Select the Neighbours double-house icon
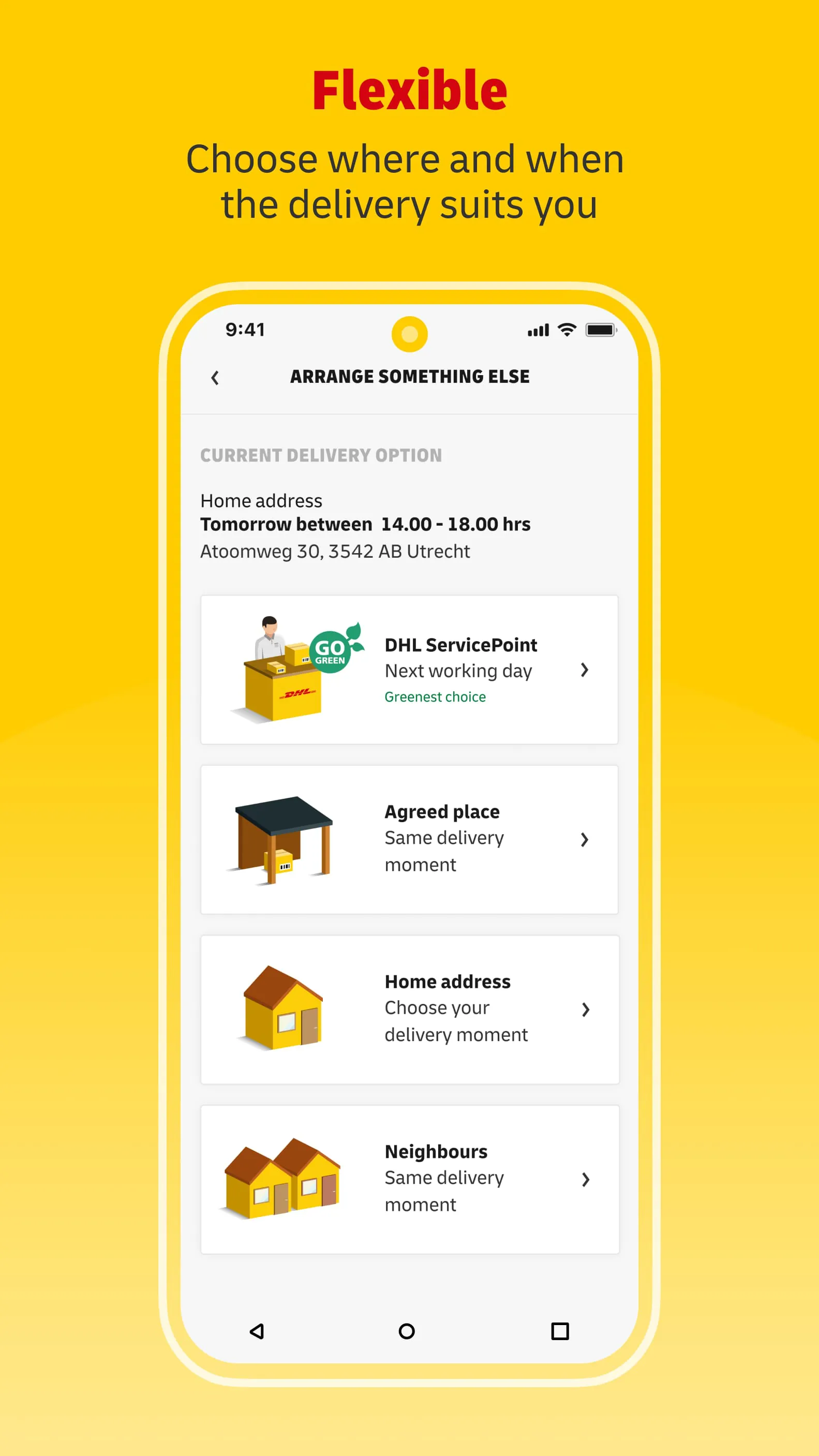819x1456 pixels. point(282,1179)
